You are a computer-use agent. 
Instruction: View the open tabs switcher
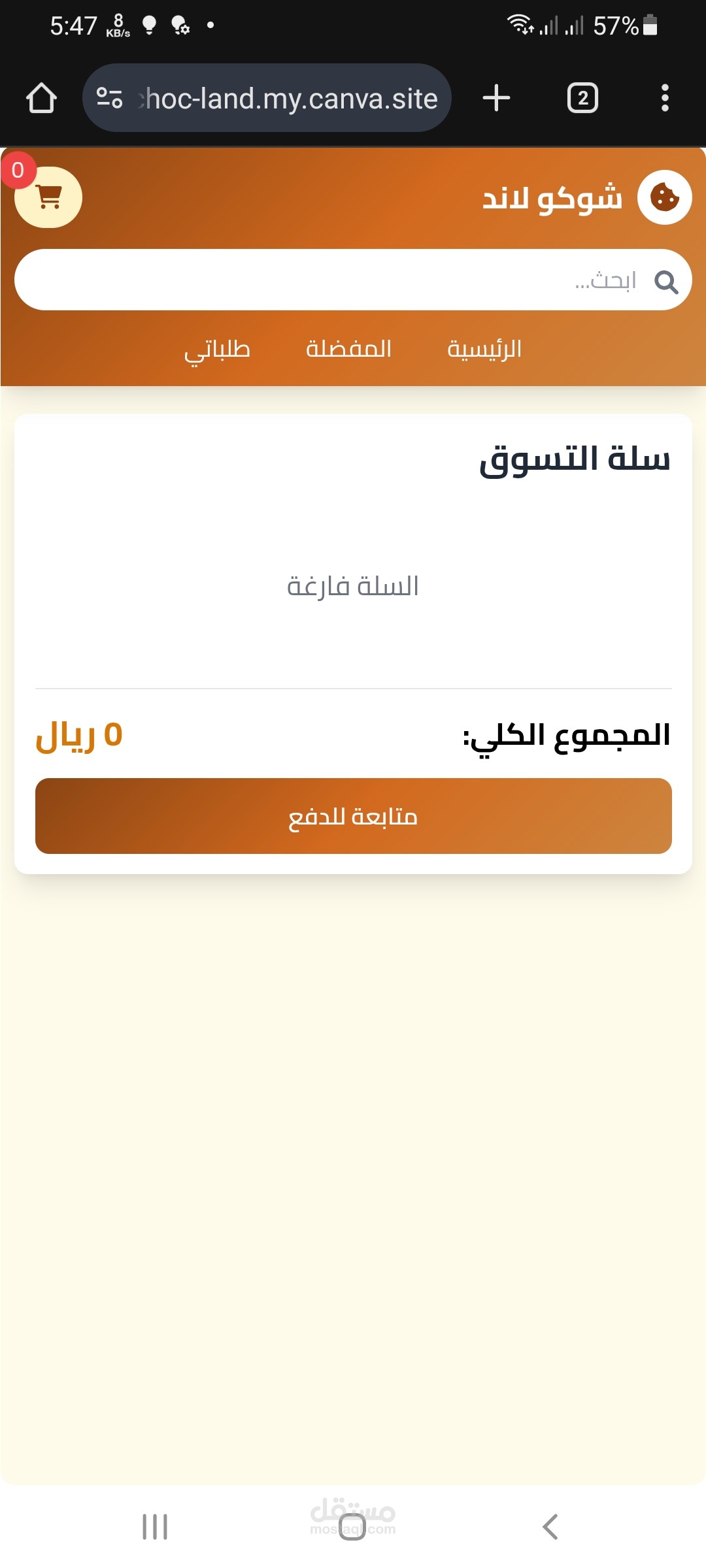582,98
